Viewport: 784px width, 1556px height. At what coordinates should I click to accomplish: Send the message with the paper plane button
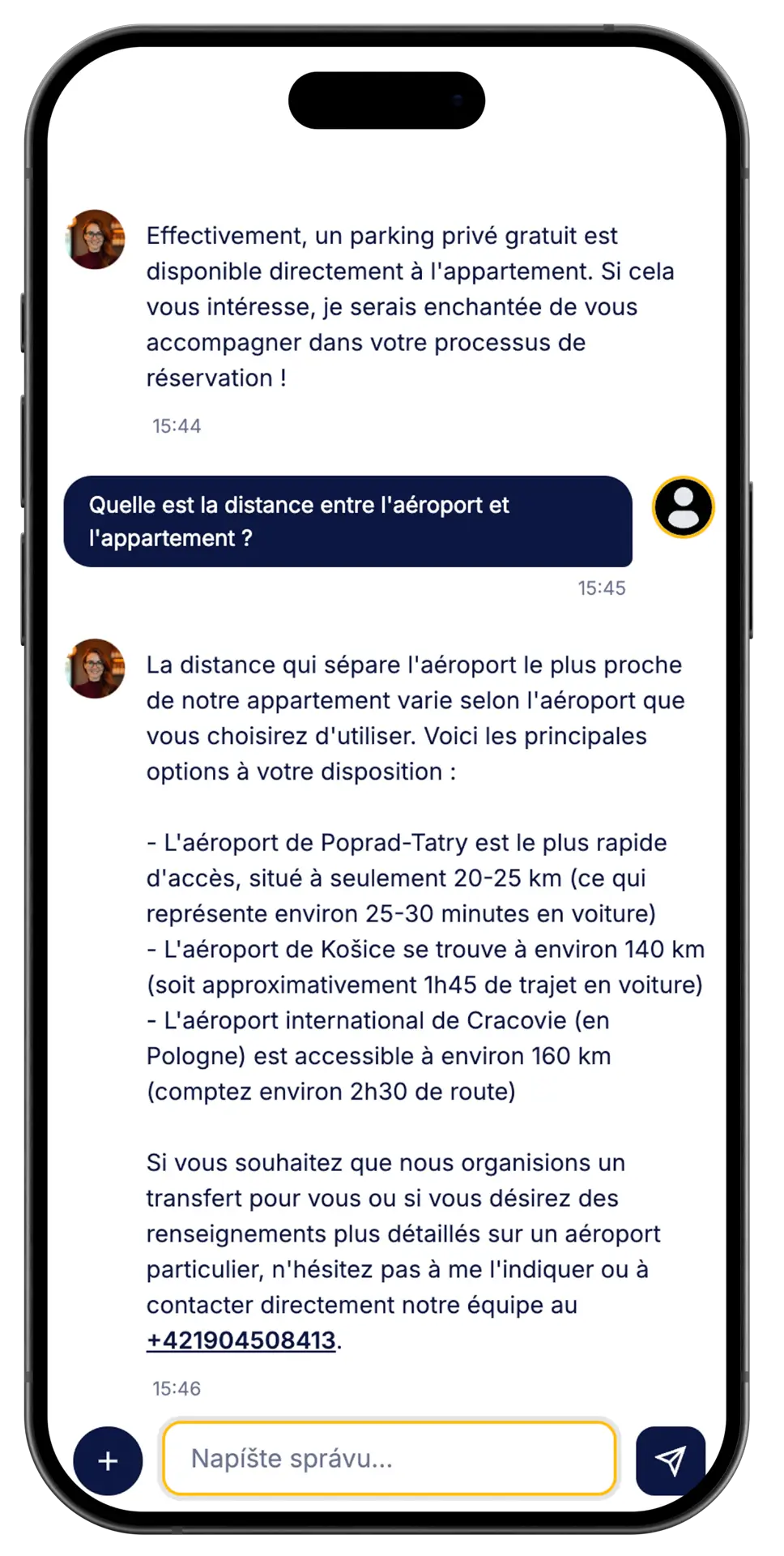670,1460
